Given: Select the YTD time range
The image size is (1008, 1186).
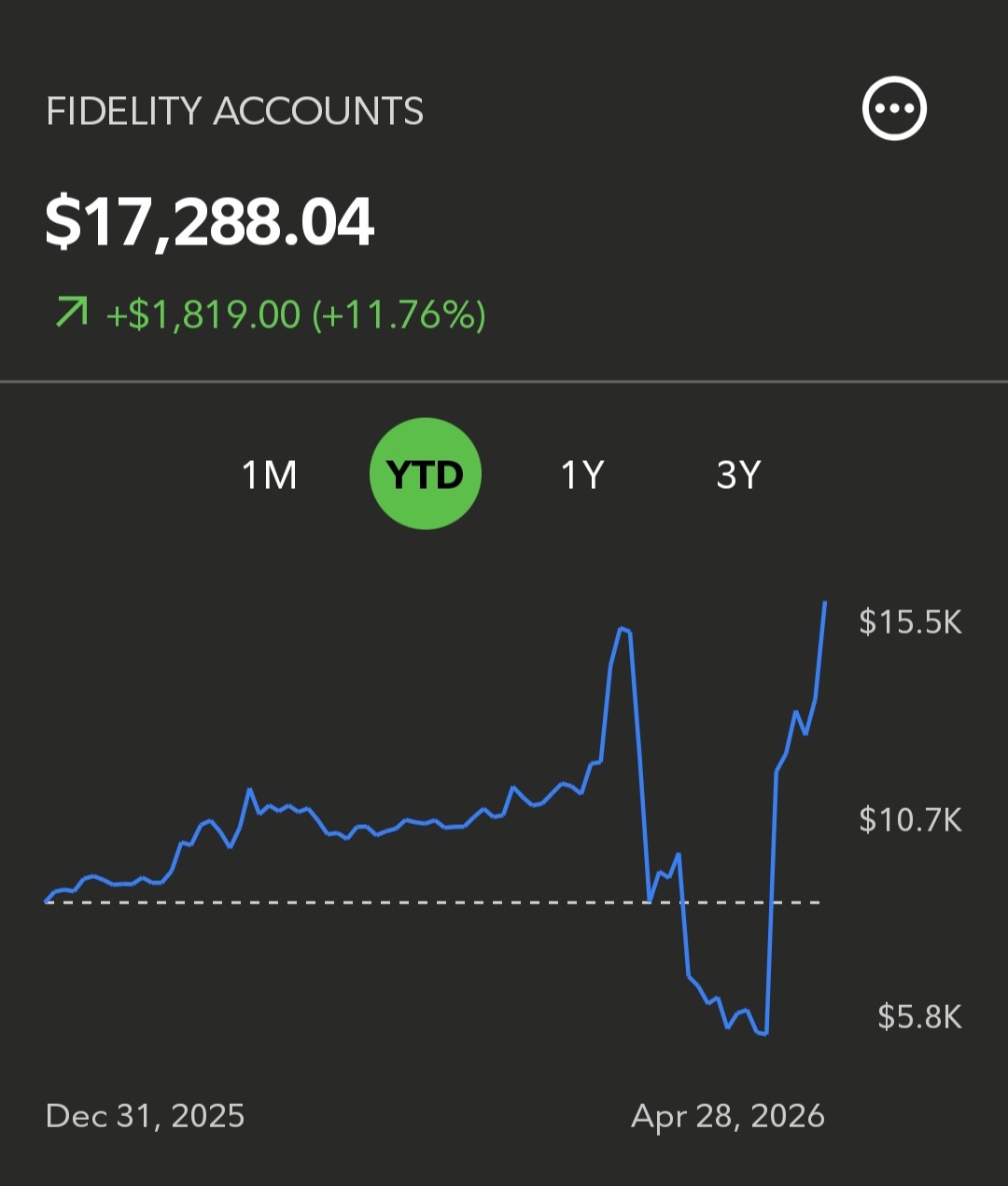Looking at the screenshot, I should coord(426,474).
